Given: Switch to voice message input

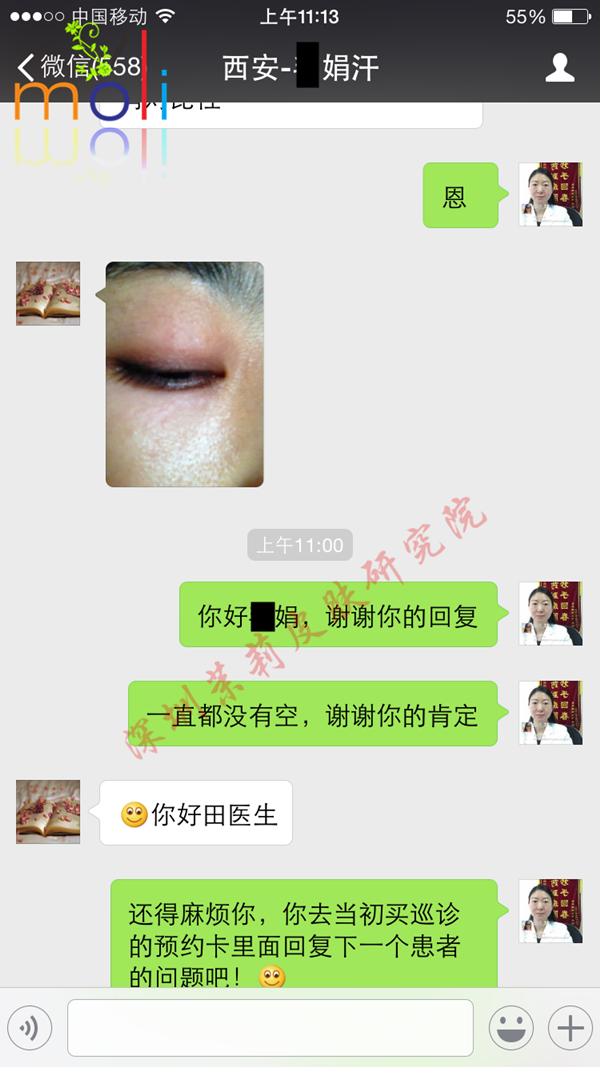Looking at the screenshot, I should tap(30, 1027).
